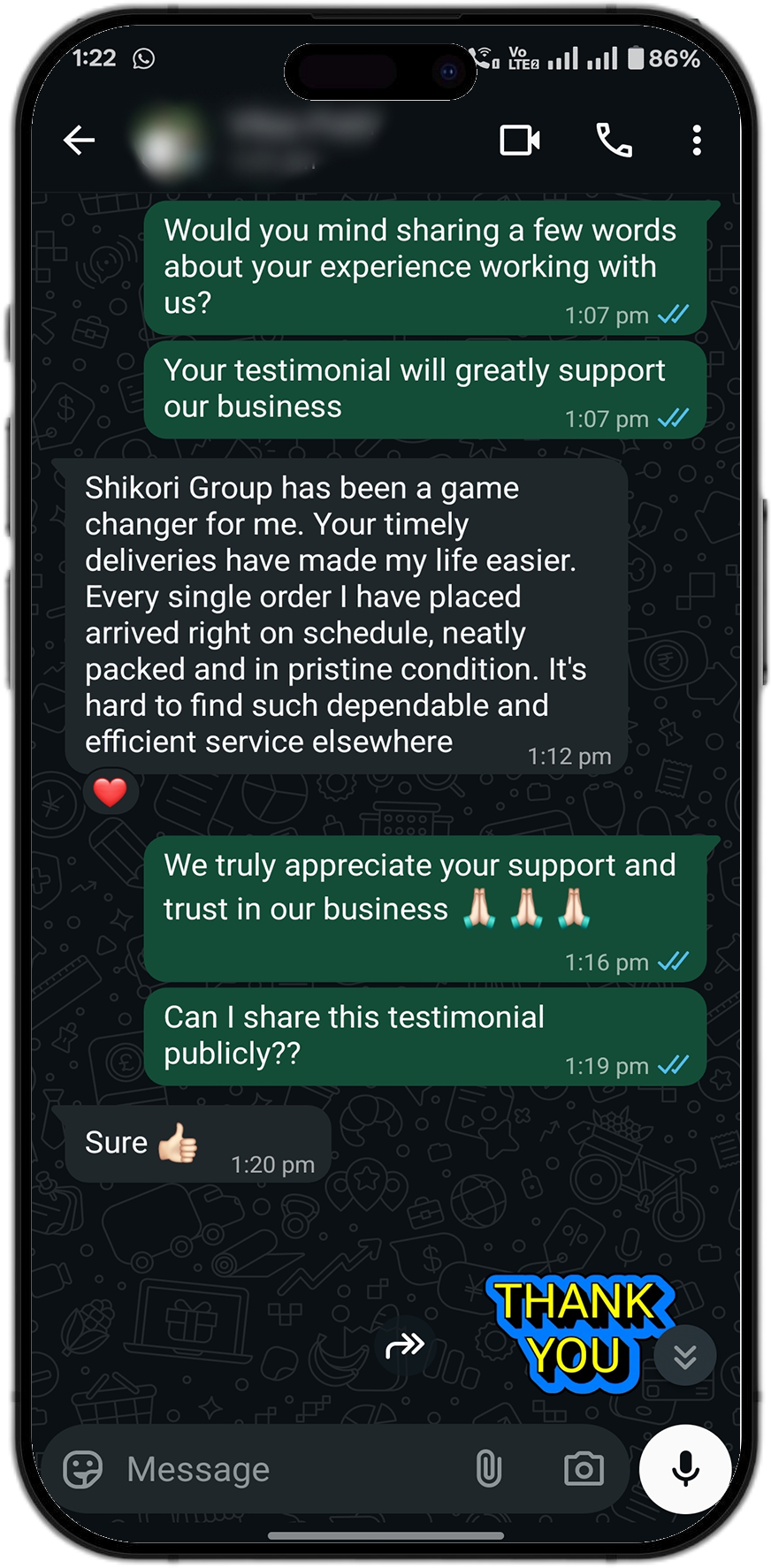Image resolution: width=771 pixels, height=1568 pixels.
Task: Open the chat overflow menu
Action: [x=697, y=140]
